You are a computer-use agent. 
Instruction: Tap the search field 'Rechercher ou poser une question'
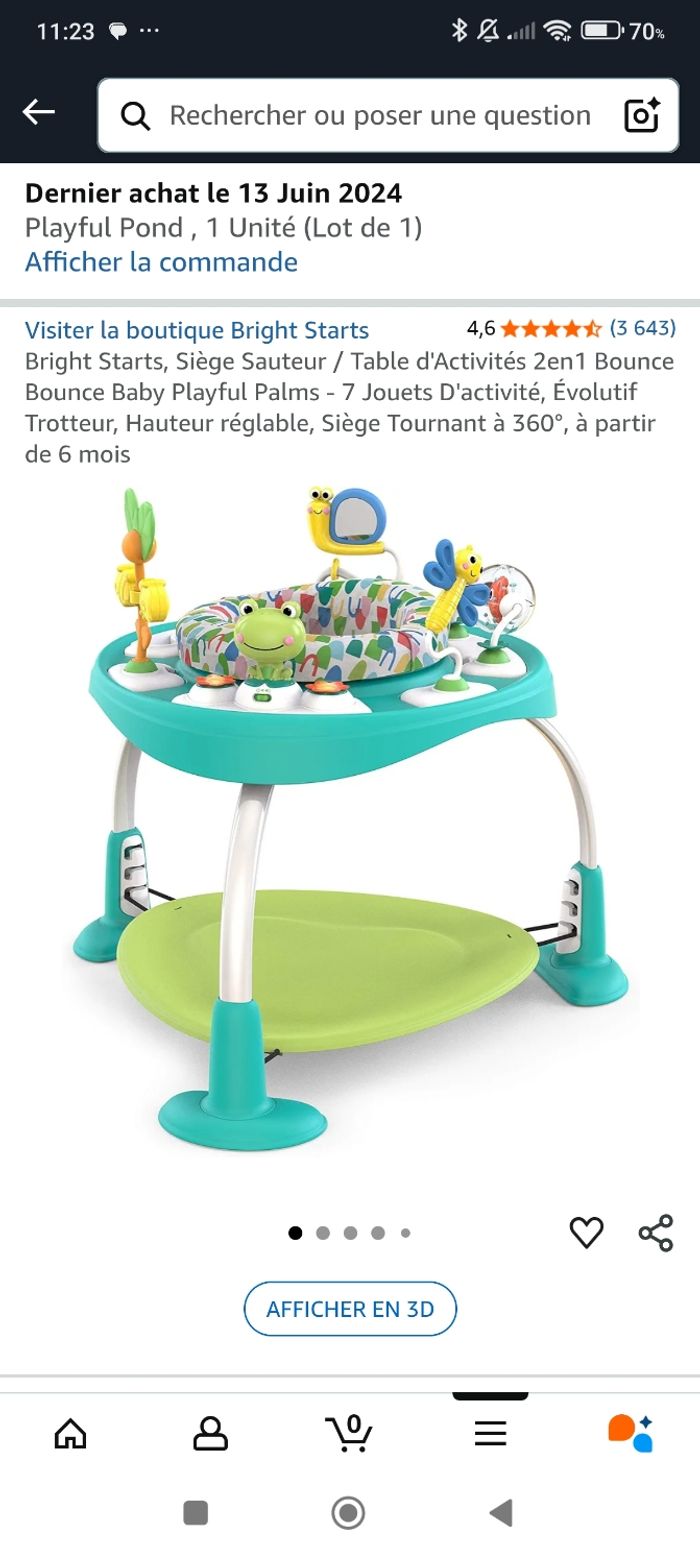click(x=380, y=116)
